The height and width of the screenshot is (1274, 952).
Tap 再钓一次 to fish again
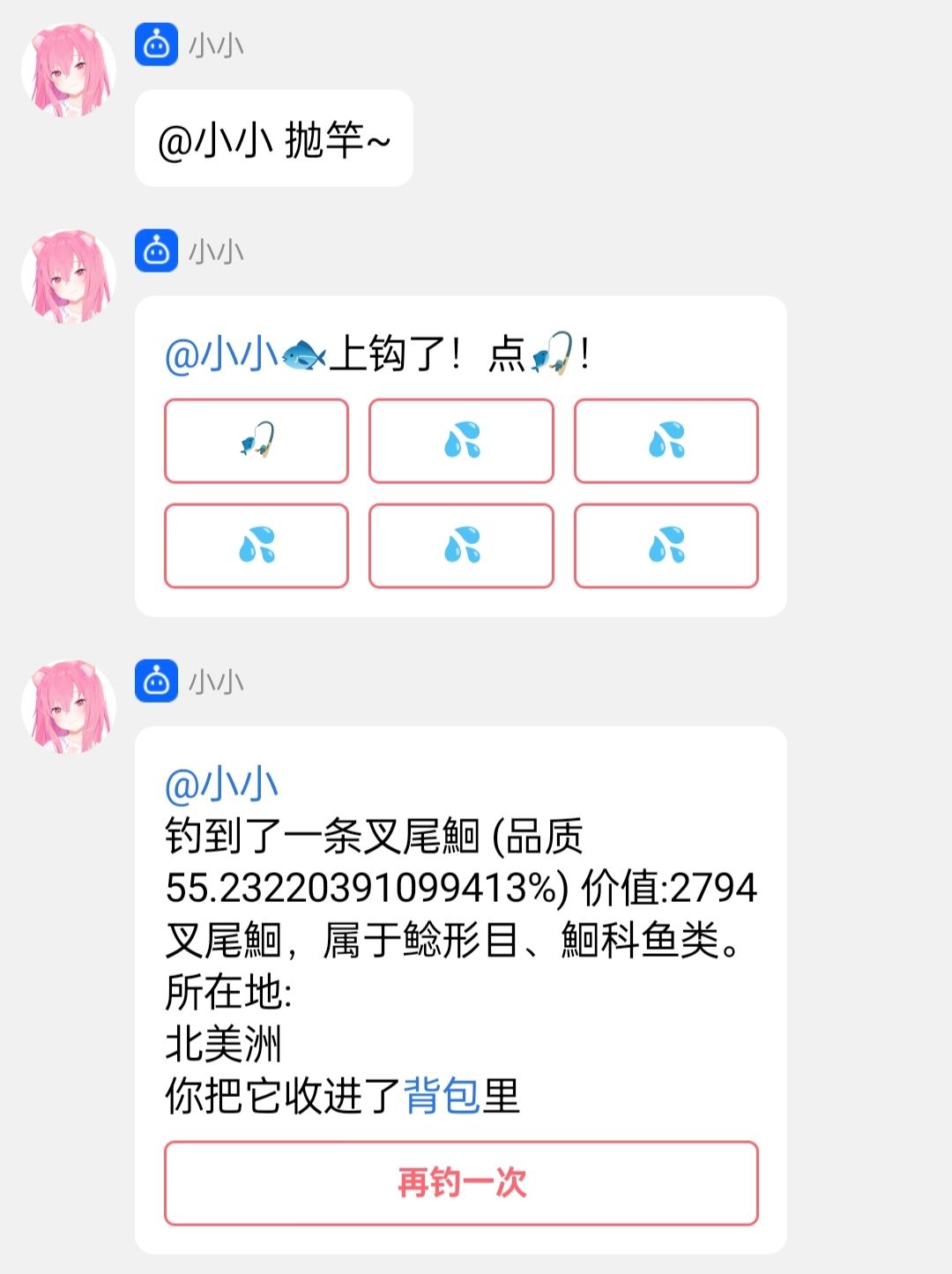[x=461, y=1182]
